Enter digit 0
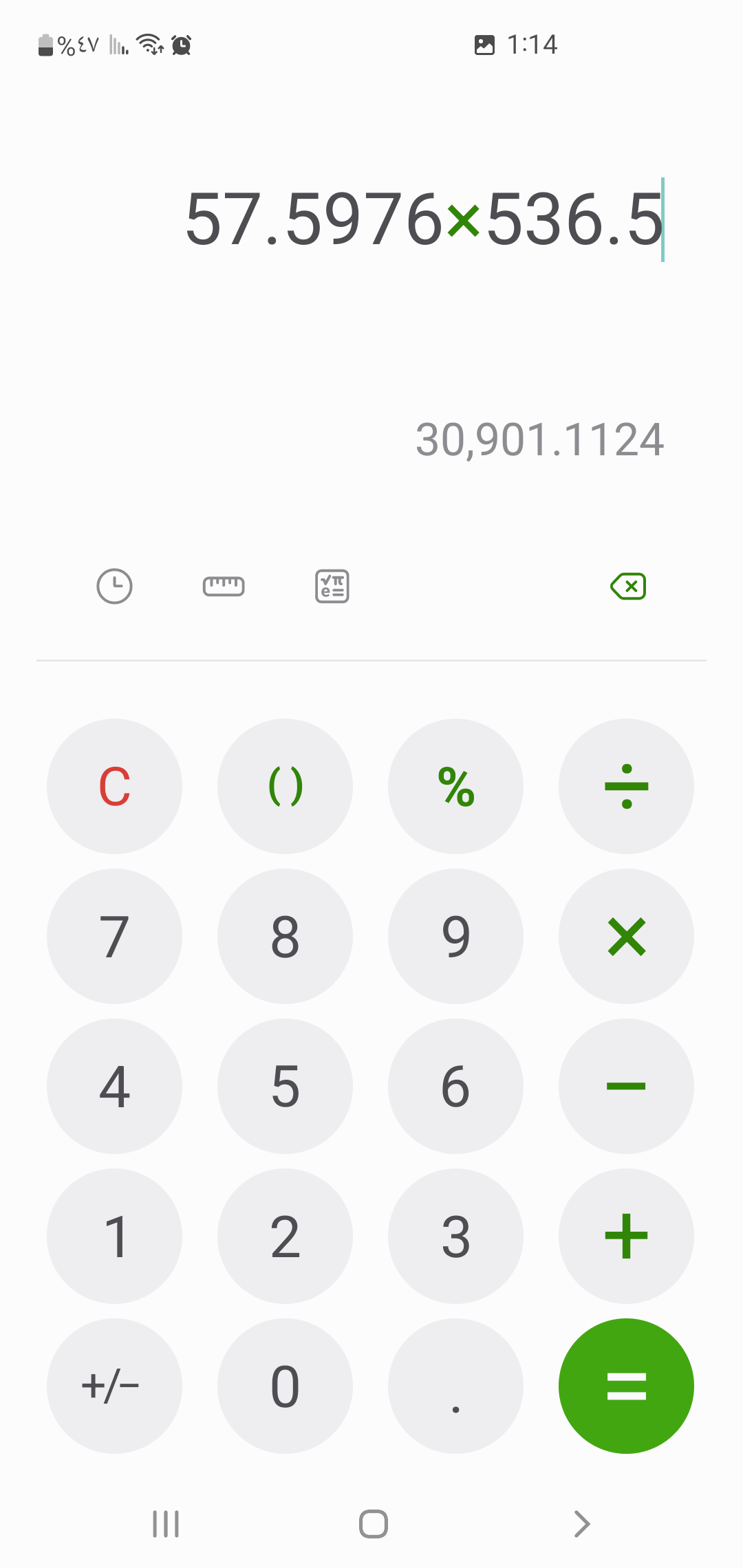The image size is (743, 1568). (285, 1386)
